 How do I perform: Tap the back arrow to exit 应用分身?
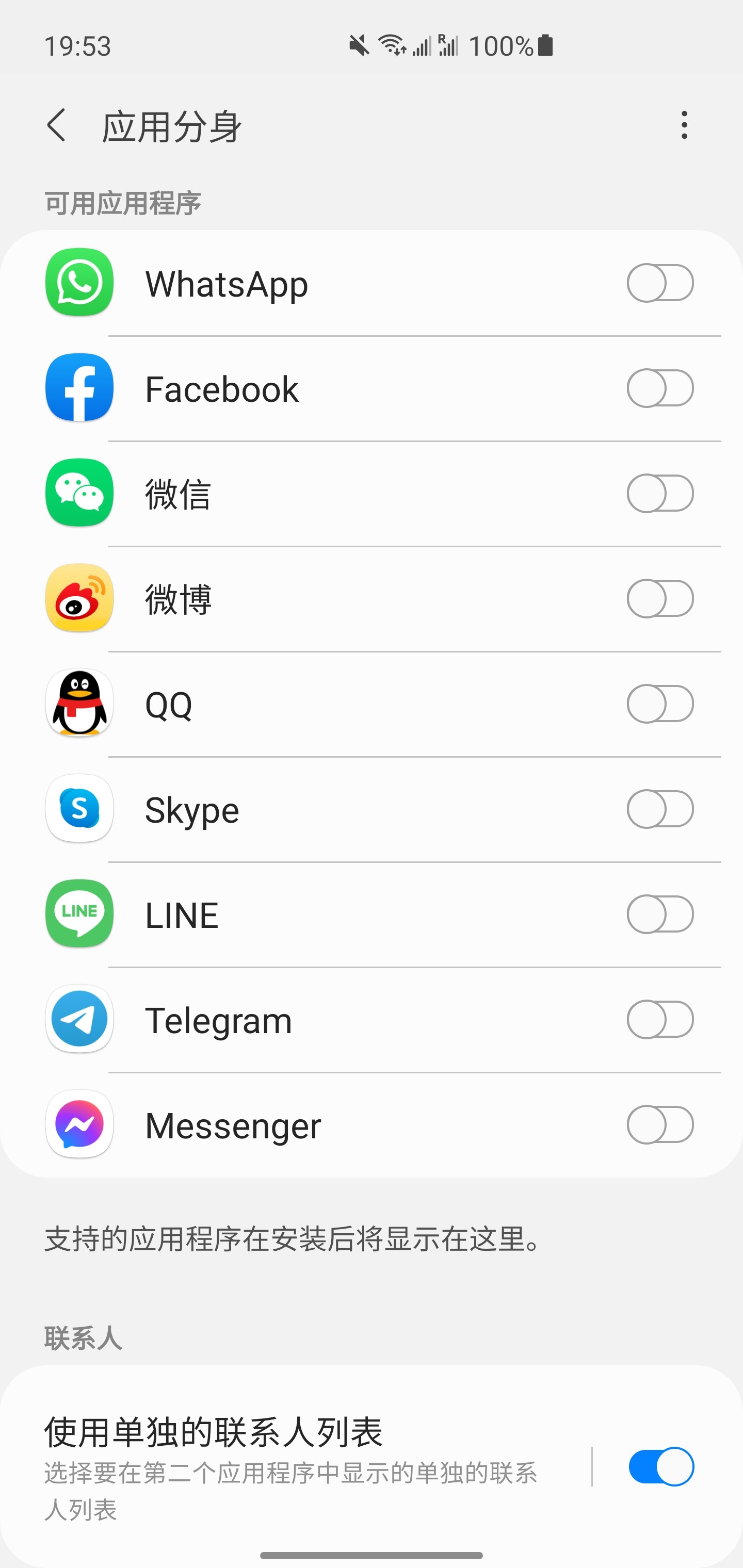(55, 126)
